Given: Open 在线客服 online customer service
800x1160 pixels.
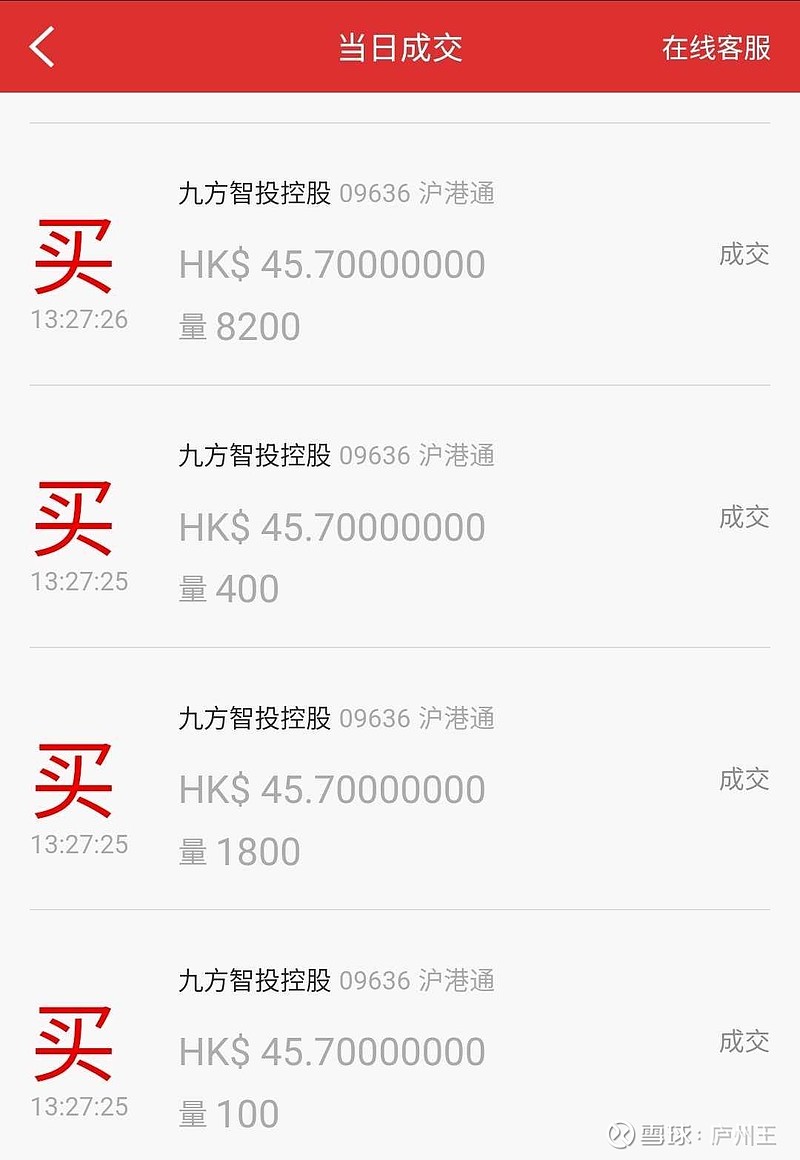Looking at the screenshot, I should coord(716,47).
